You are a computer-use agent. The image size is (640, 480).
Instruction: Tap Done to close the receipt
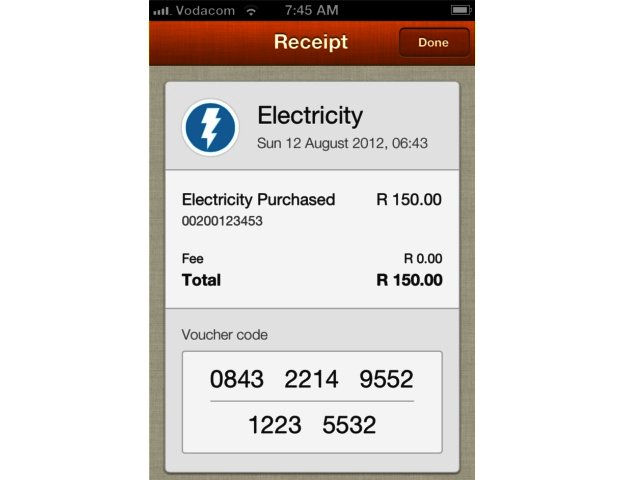pyautogui.click(x=433, y=43)
